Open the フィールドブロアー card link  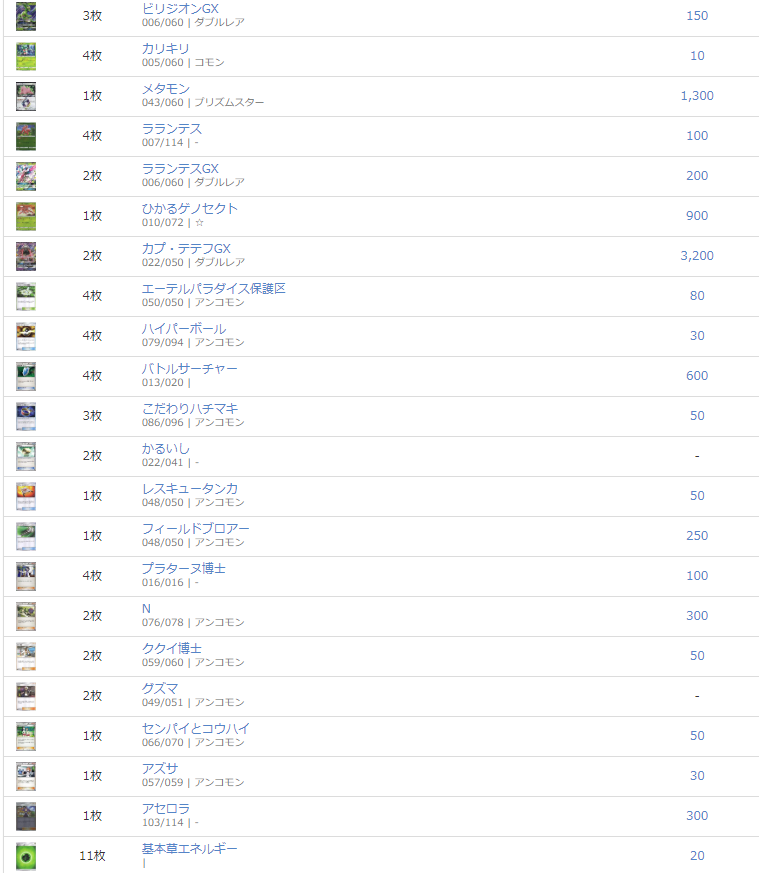coord(195,529)
